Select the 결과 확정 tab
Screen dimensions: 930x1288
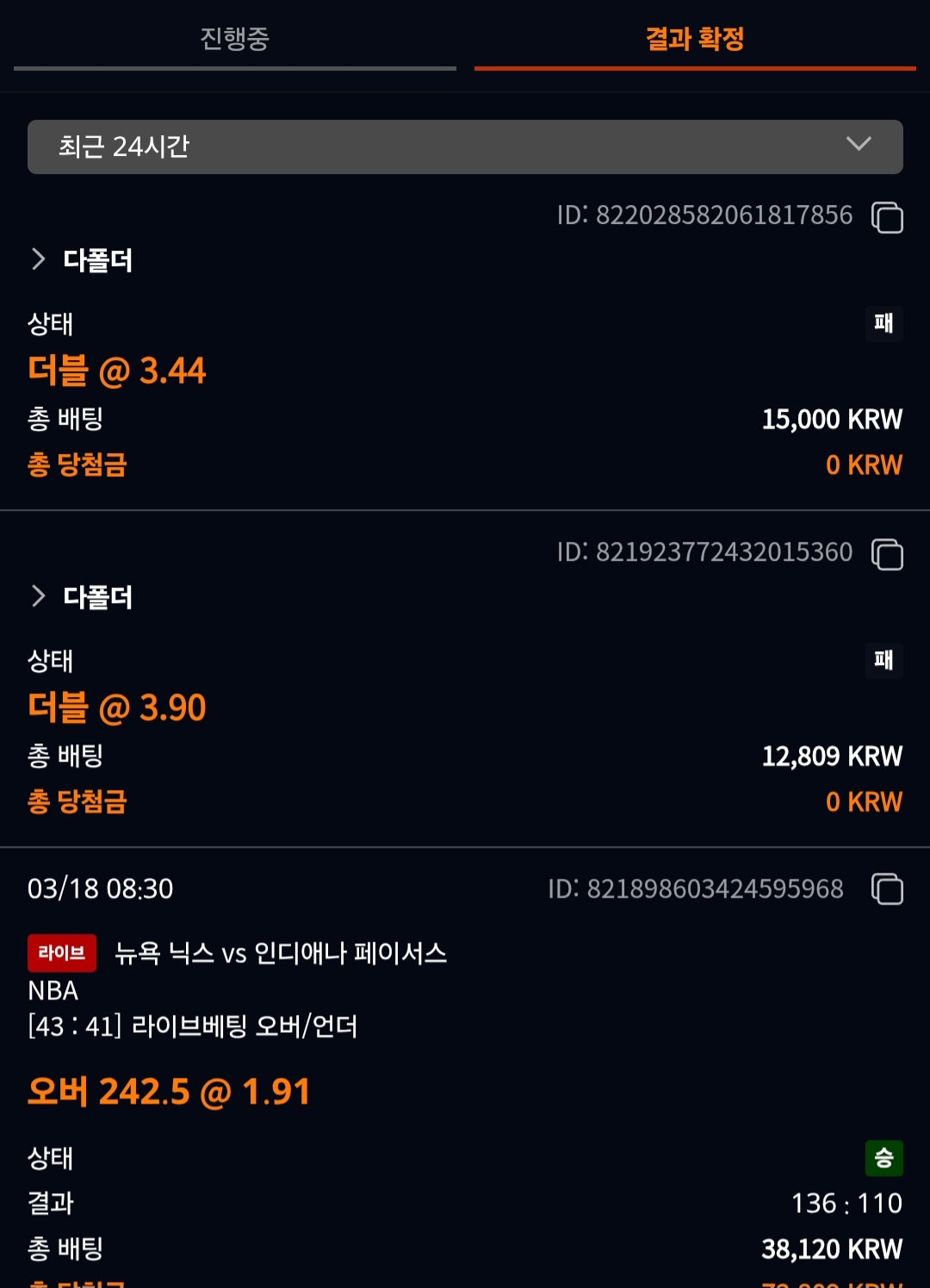694,39
